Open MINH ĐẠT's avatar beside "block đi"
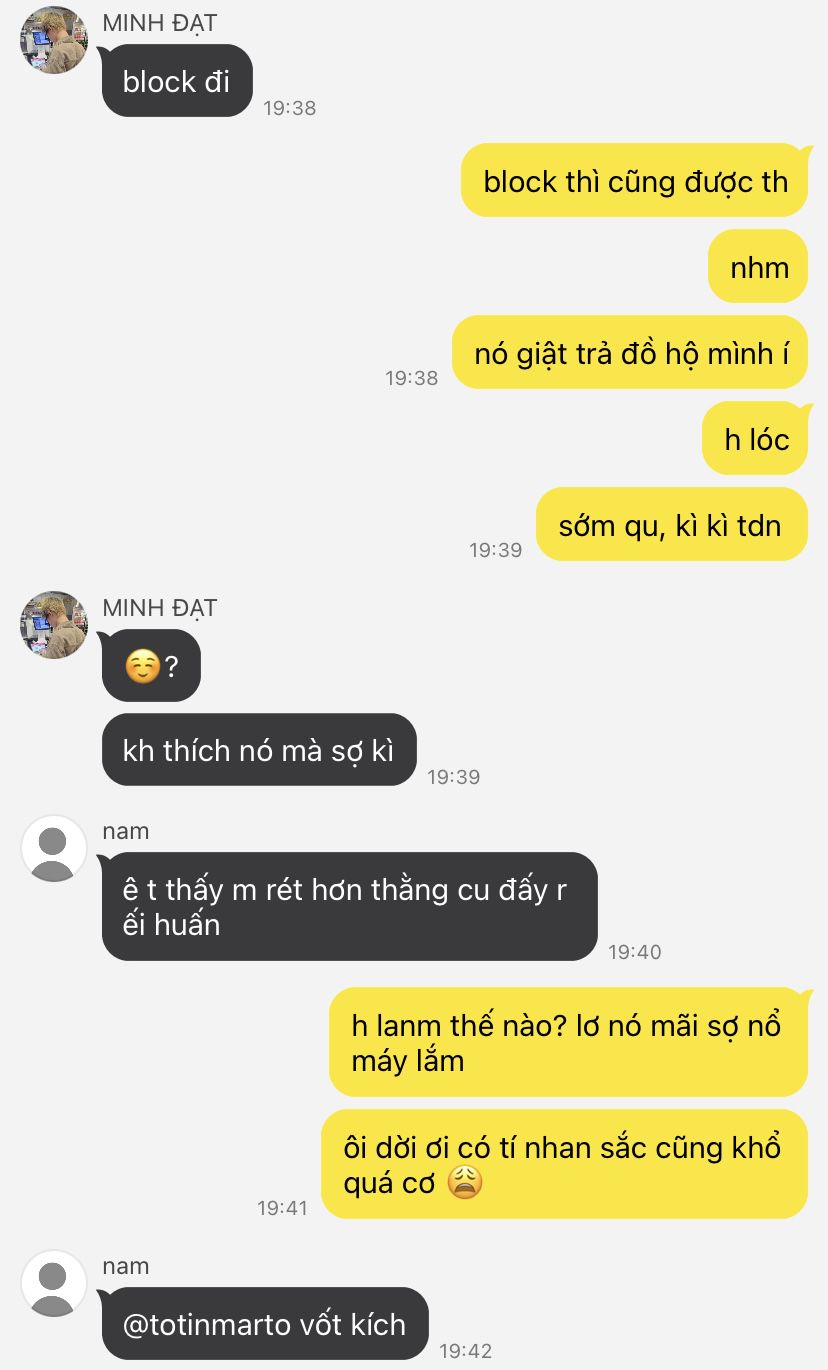The image size is (828, 1370). 54,40
